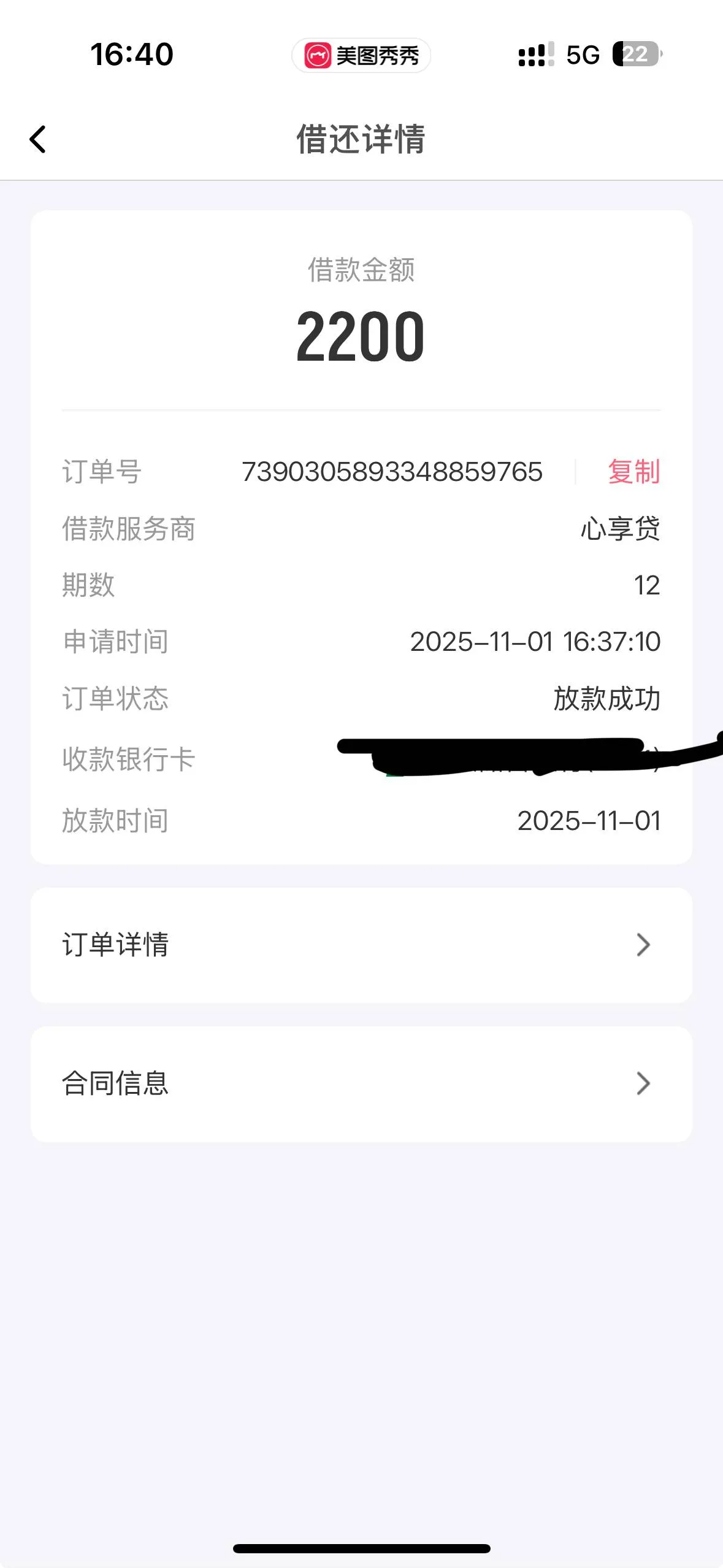Tap the back arrow to leave 借还详情
This screenshot has height=1568, width=723.
(x=39, y=140)
